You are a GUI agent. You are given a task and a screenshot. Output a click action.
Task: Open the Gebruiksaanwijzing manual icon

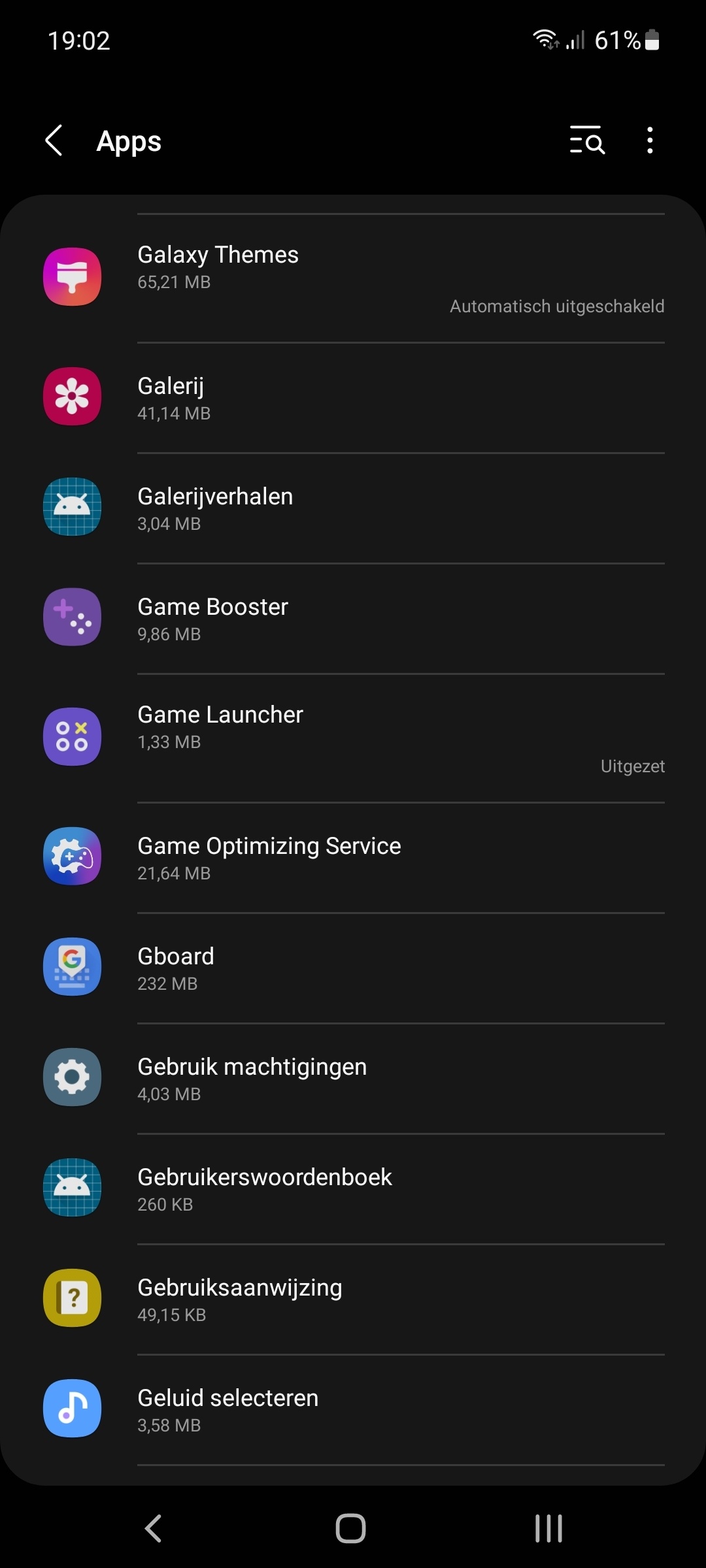click(x=72, y=1298)
